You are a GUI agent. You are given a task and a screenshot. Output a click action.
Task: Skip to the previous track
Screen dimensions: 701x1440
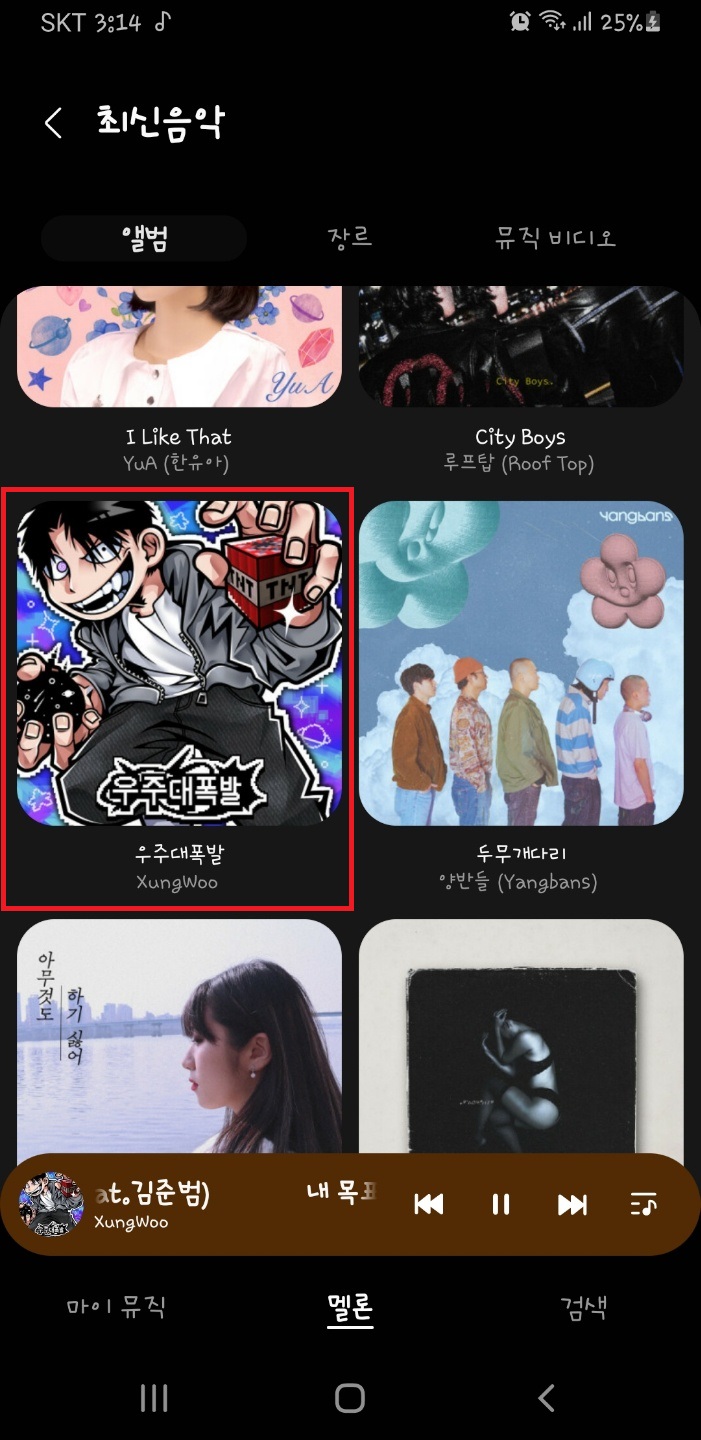click(429, 1205)
